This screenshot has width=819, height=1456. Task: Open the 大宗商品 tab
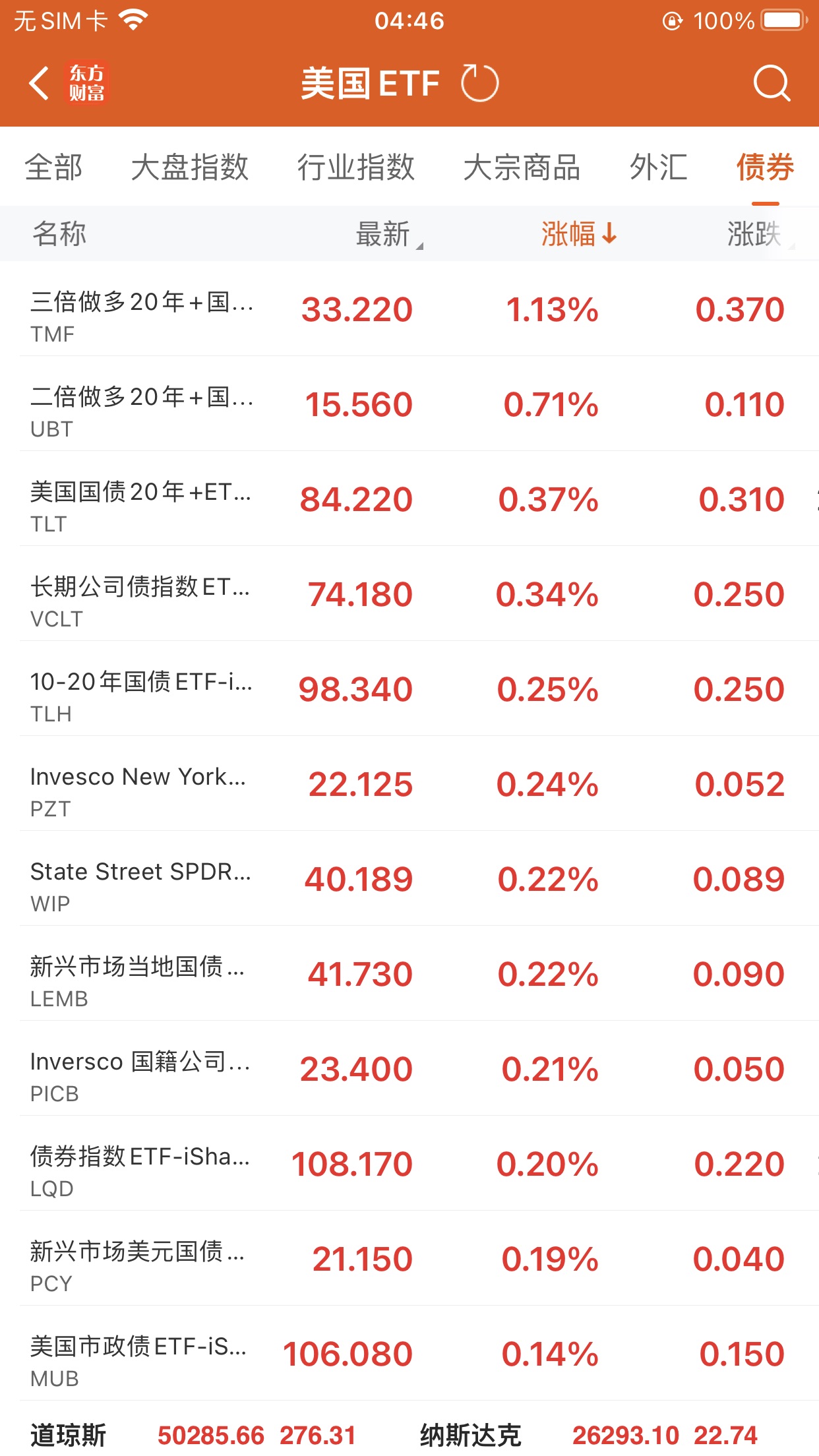coord(522,167)
